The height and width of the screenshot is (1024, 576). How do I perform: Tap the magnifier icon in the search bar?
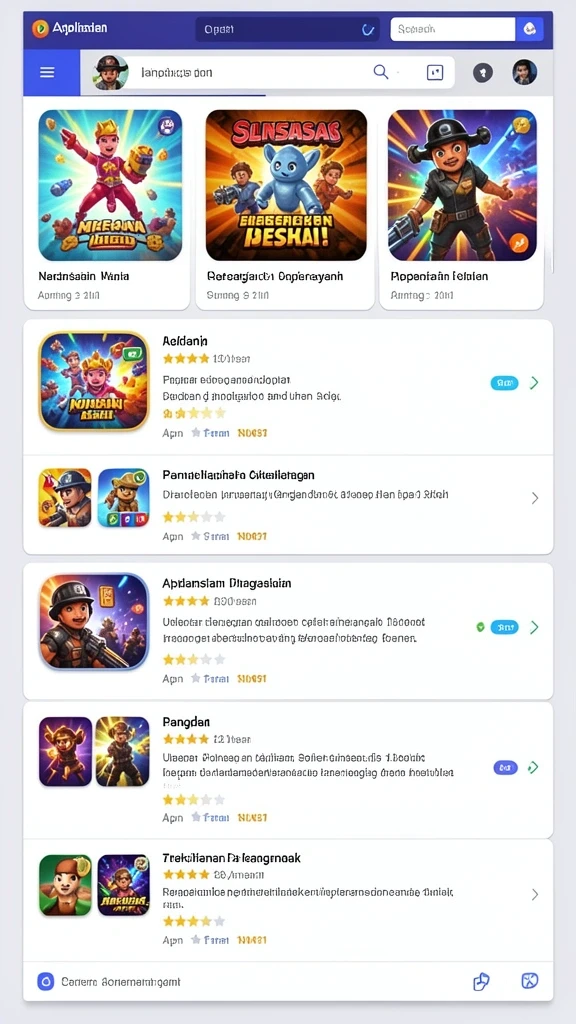pos(381,72)
